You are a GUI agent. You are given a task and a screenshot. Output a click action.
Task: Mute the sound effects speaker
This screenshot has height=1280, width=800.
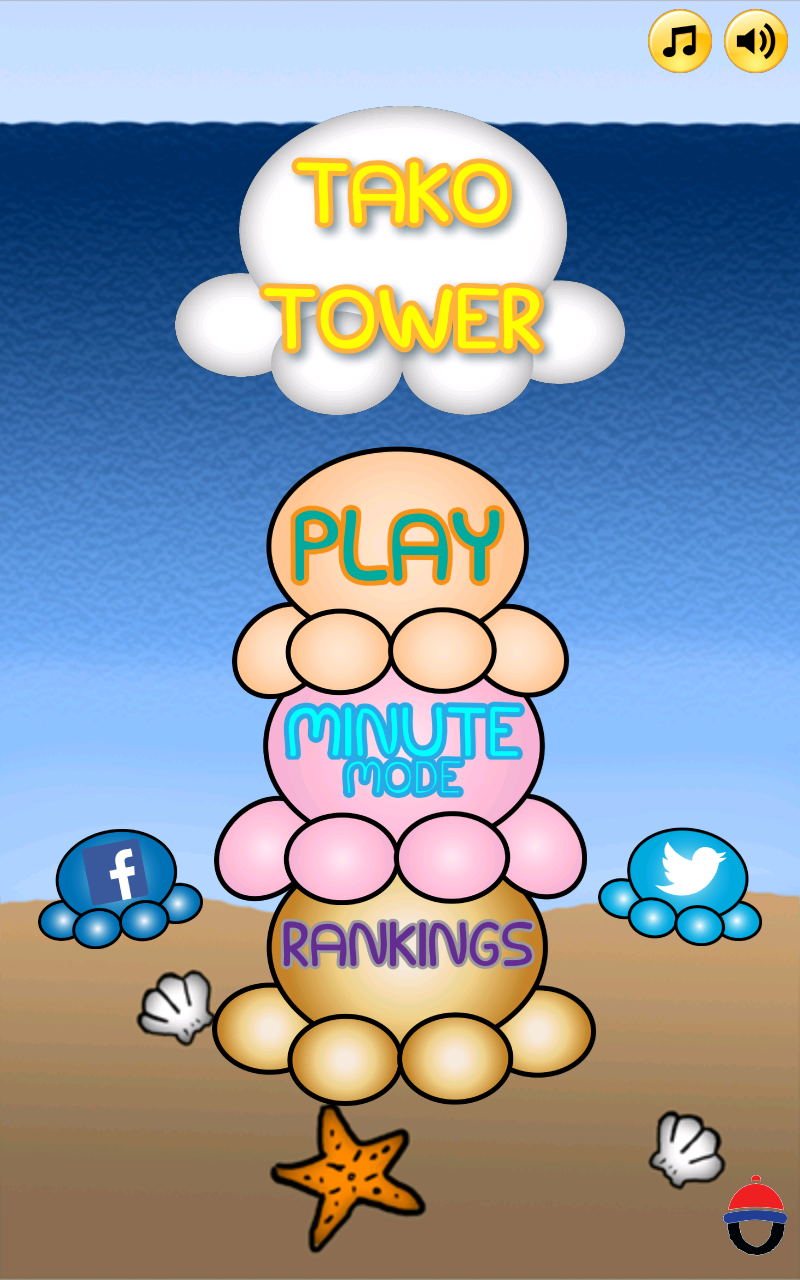coord(756,41)
